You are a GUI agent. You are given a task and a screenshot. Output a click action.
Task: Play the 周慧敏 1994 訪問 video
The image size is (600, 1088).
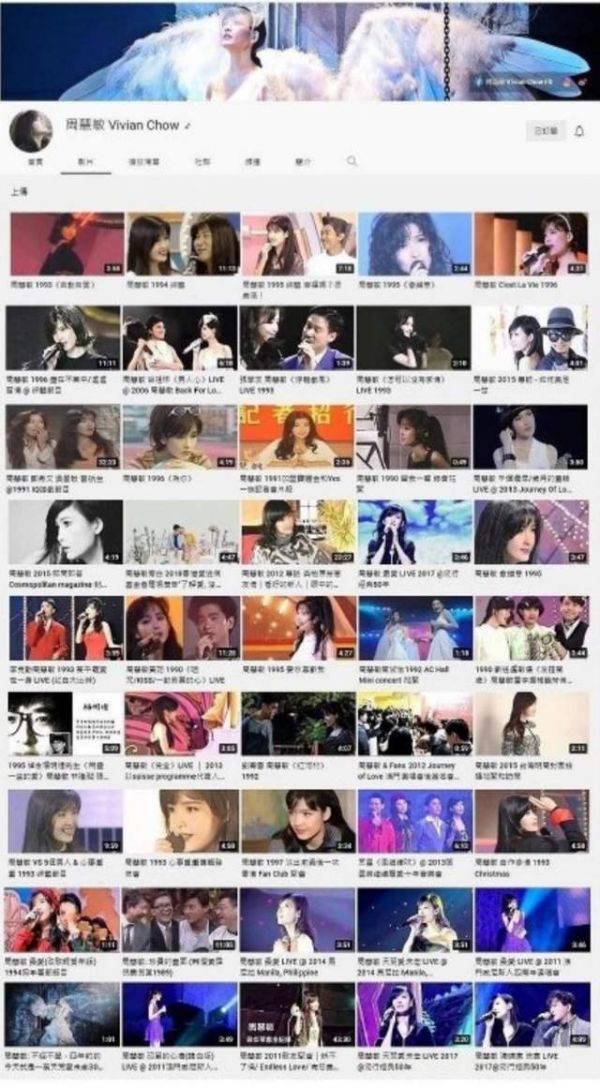click(180, 243)
